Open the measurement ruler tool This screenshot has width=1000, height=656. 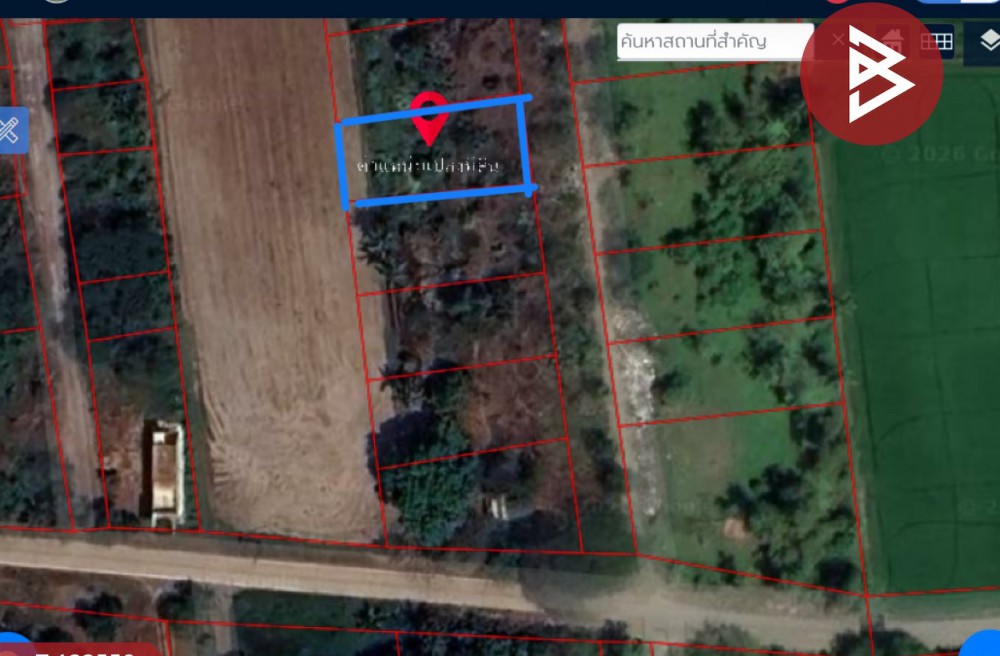tap(10, 130)
